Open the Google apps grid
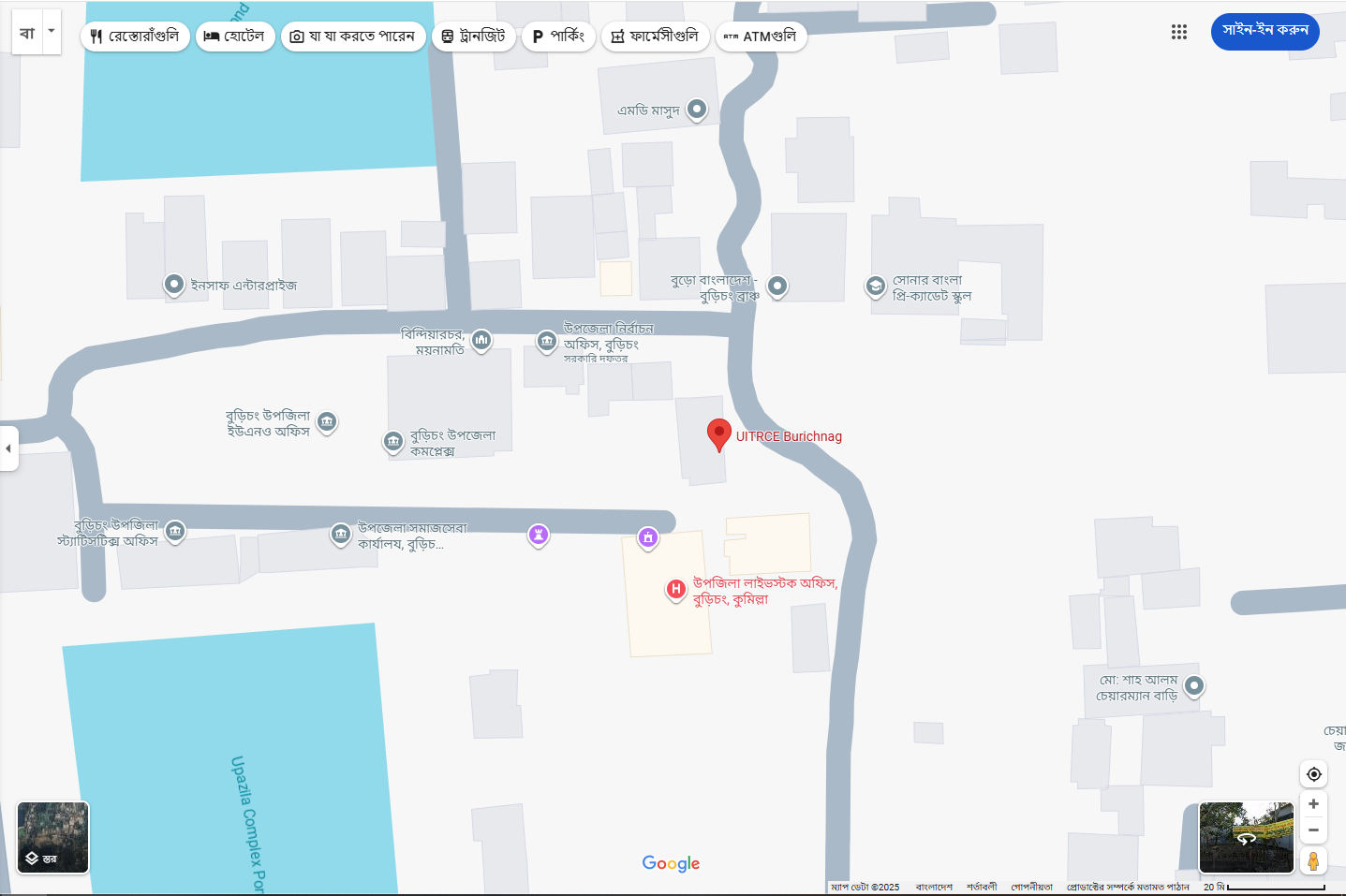The width and height of the screenshot is (1346, 896). (1178, 32)
